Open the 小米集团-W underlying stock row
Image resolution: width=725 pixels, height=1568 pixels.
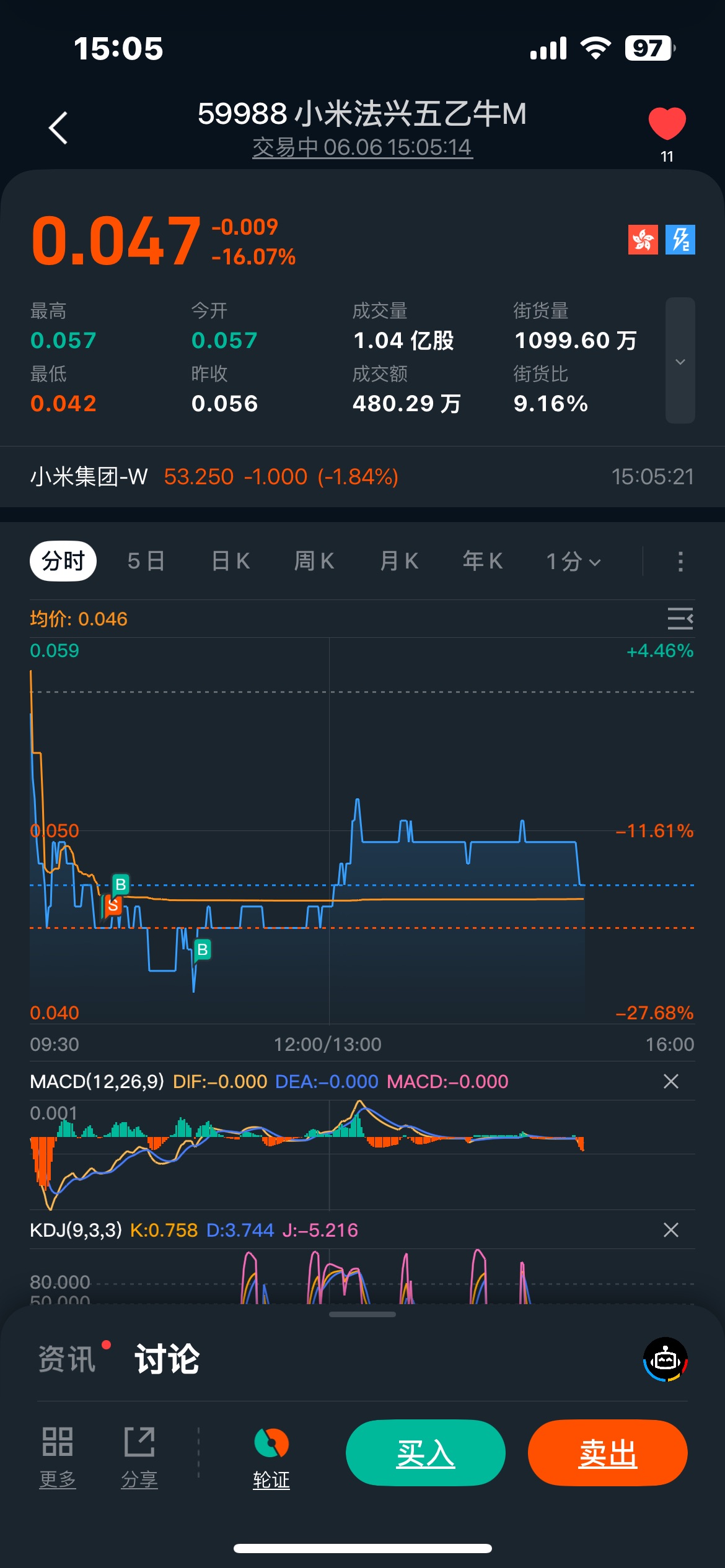[x=362, y=477]
